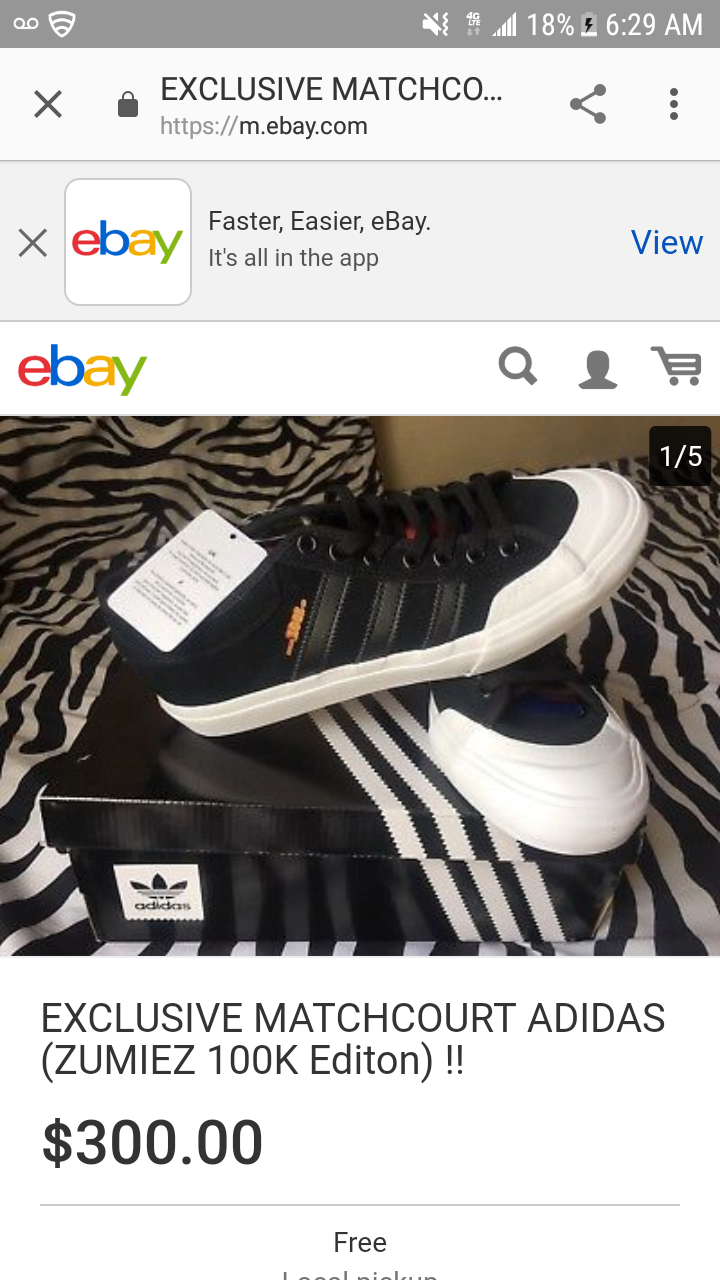
Task: Open the browser overflow menu
Action: click(674, 104)
